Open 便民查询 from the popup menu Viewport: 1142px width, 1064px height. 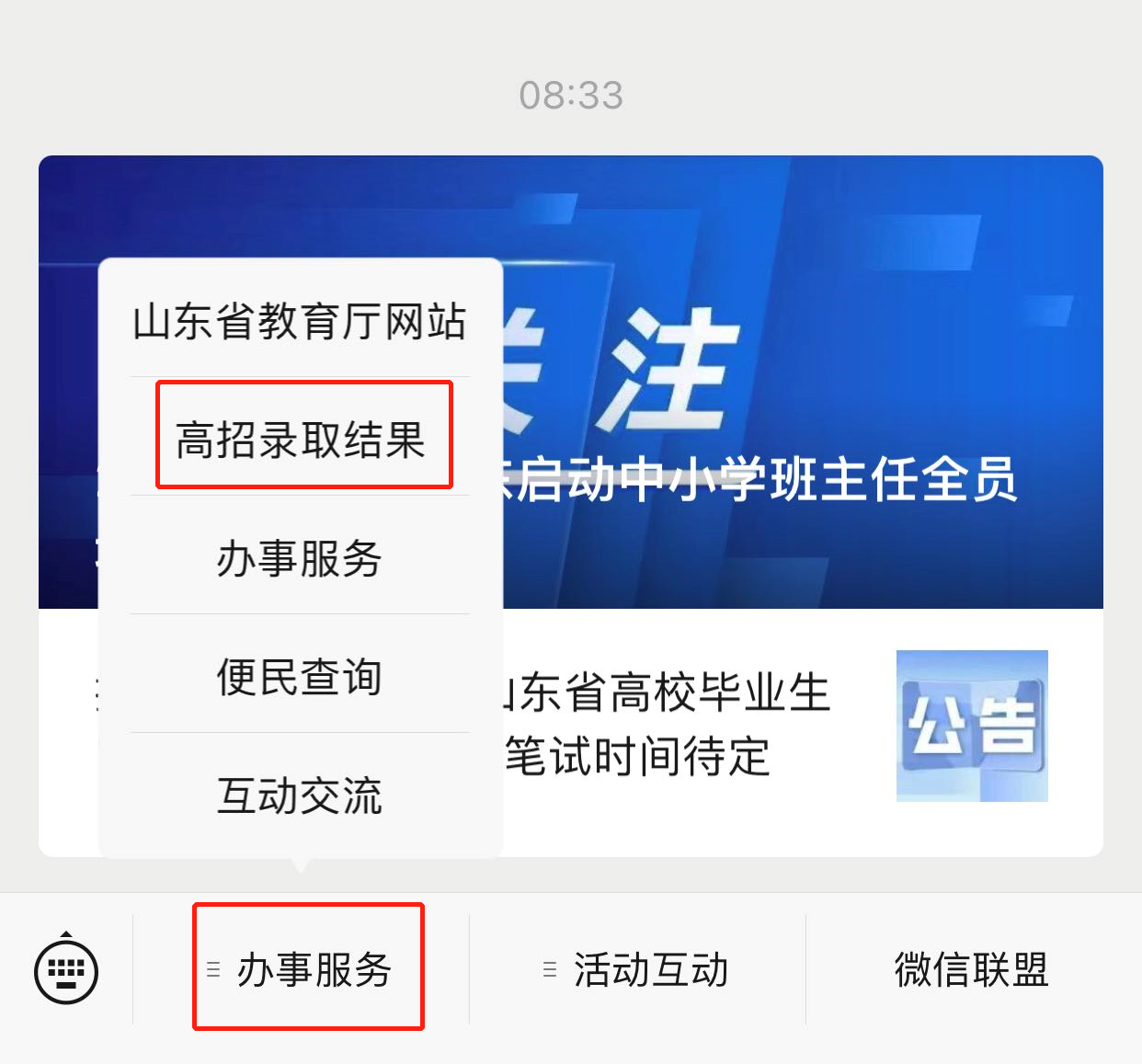click(x=300, y=677)
